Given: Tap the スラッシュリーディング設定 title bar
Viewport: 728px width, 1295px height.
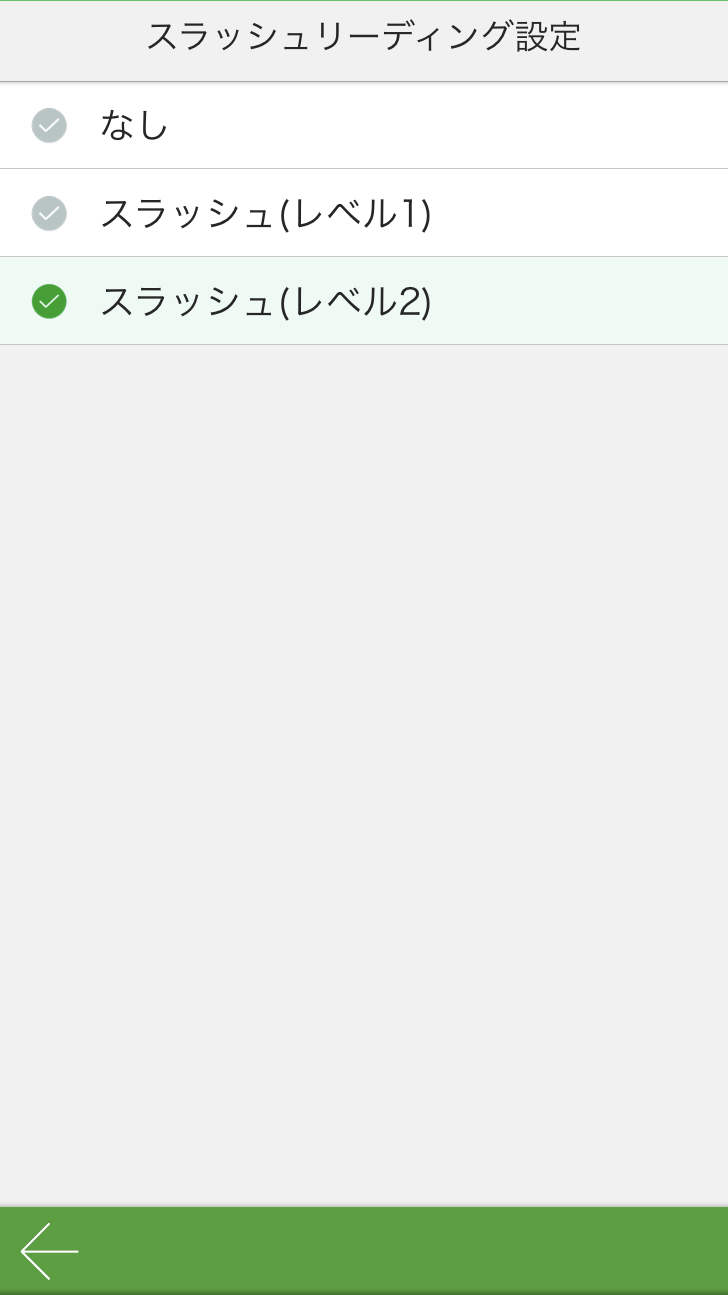Looking at the screenshot, I should [x=364, y=39].
